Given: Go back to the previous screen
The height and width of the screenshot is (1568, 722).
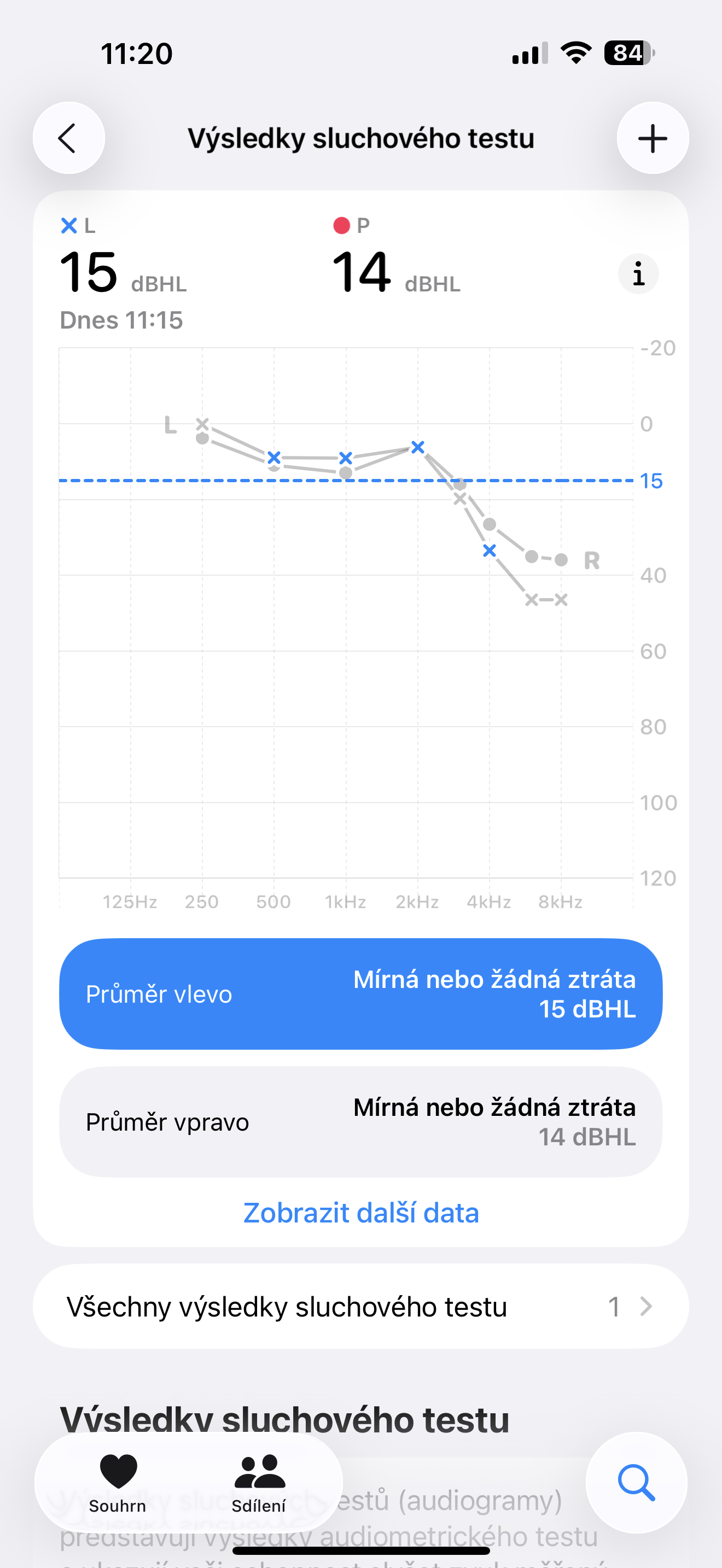Looking at the screenshot, I should pos(68,138).
